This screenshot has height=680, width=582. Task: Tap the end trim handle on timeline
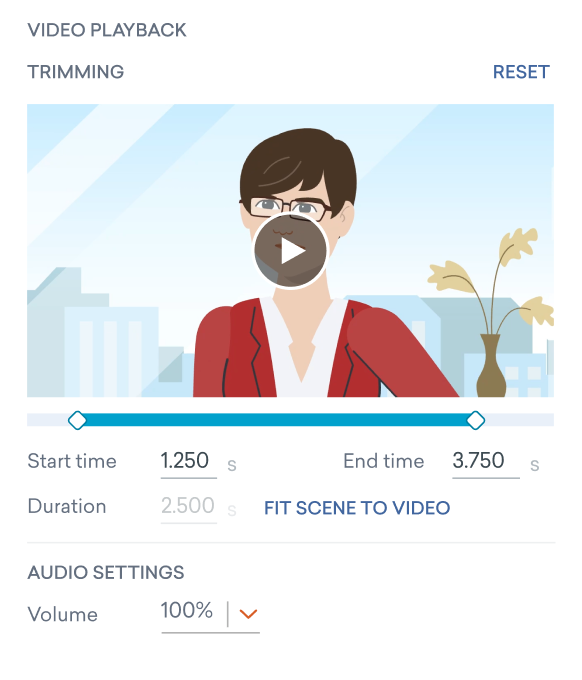click(x=475, y=420)
